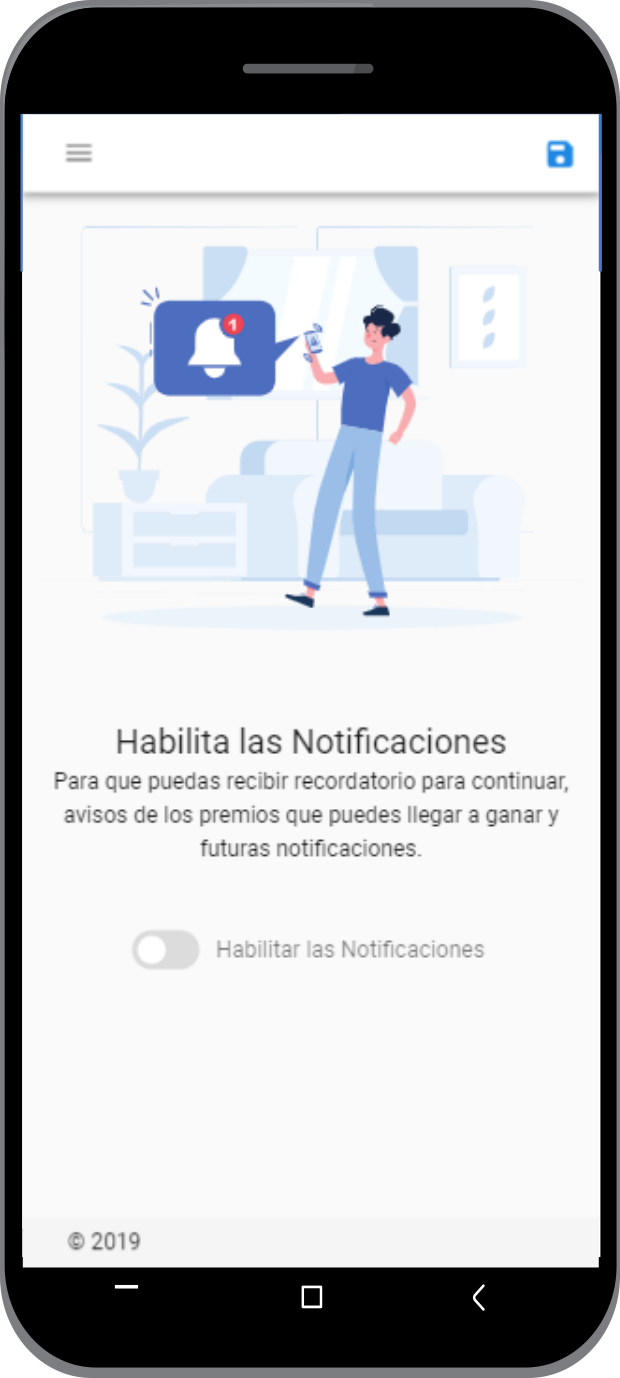Go back with the system back button

pos(478,1297)
